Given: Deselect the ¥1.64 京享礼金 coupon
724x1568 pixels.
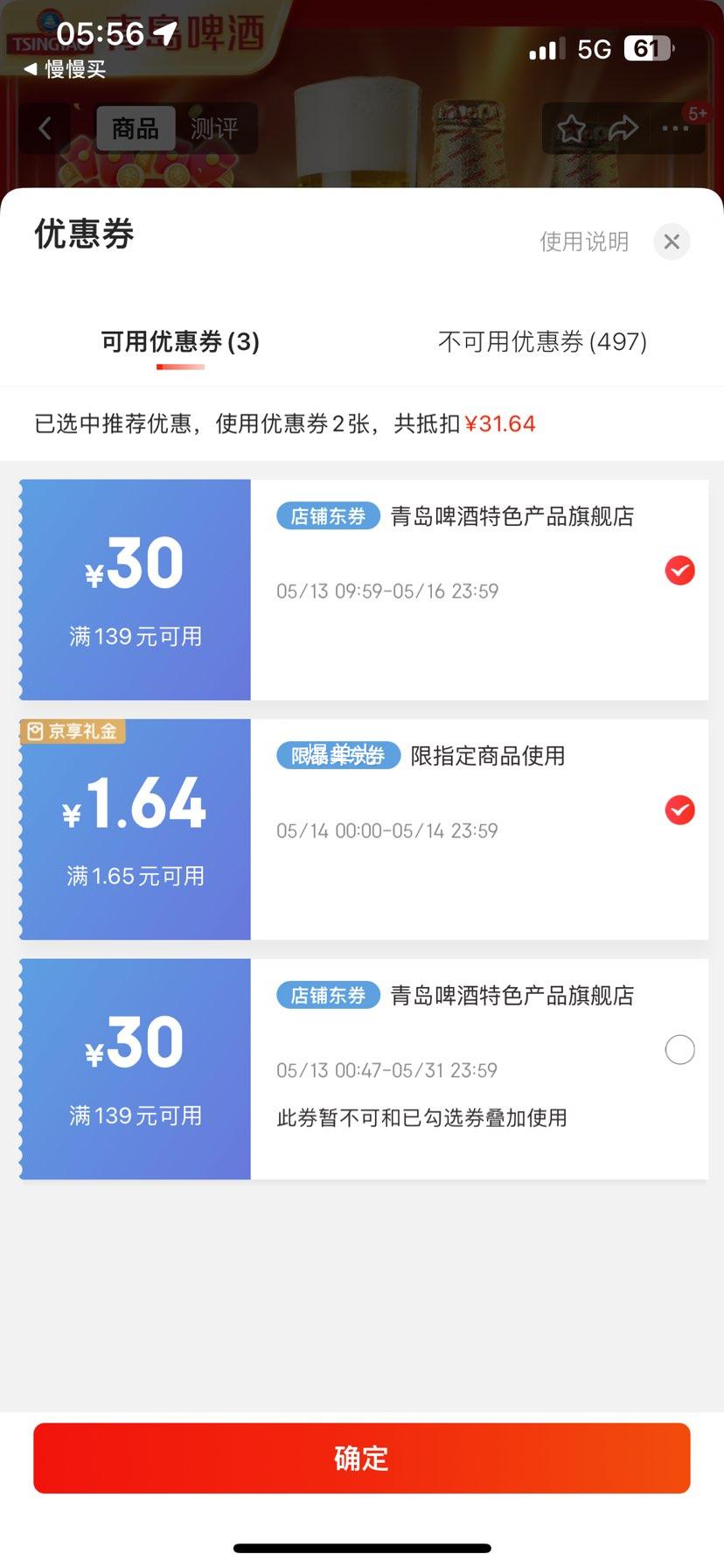Looking at the screenshot, I should (x=679, y=810).
